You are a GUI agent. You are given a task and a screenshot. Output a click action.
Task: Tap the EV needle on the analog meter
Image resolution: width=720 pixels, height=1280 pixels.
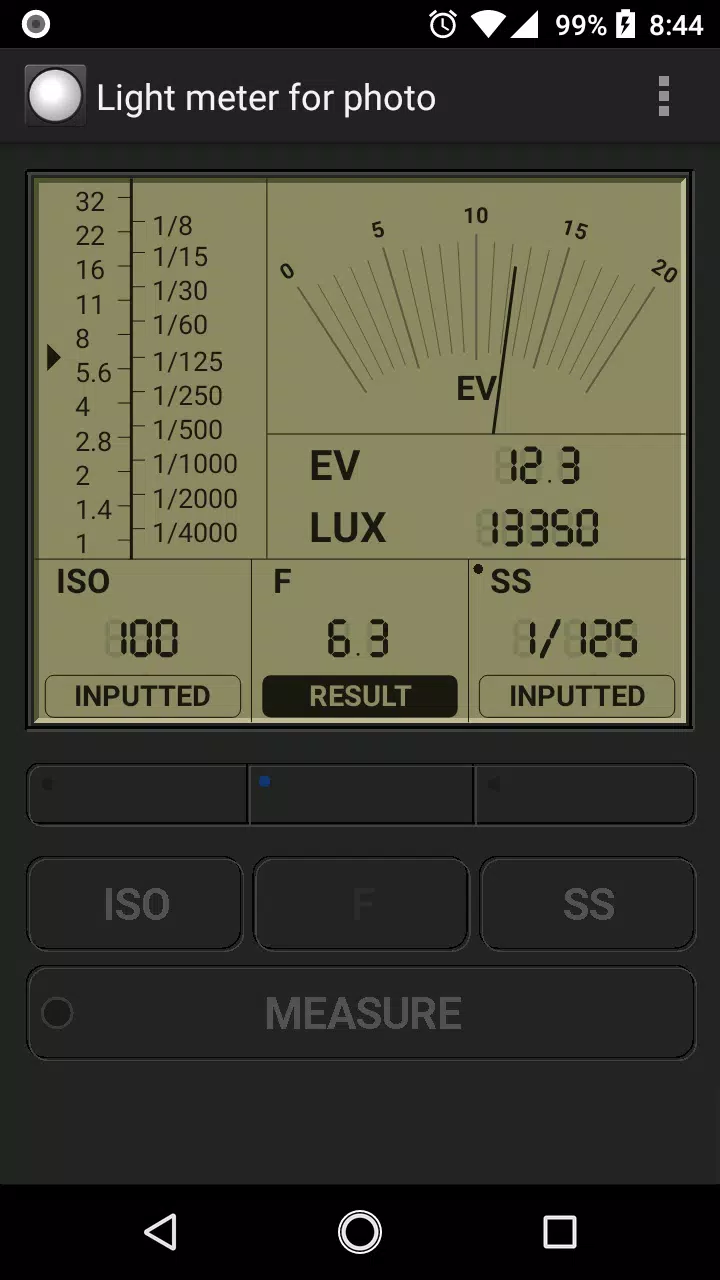pyautogui.click(x=505, y=350)
